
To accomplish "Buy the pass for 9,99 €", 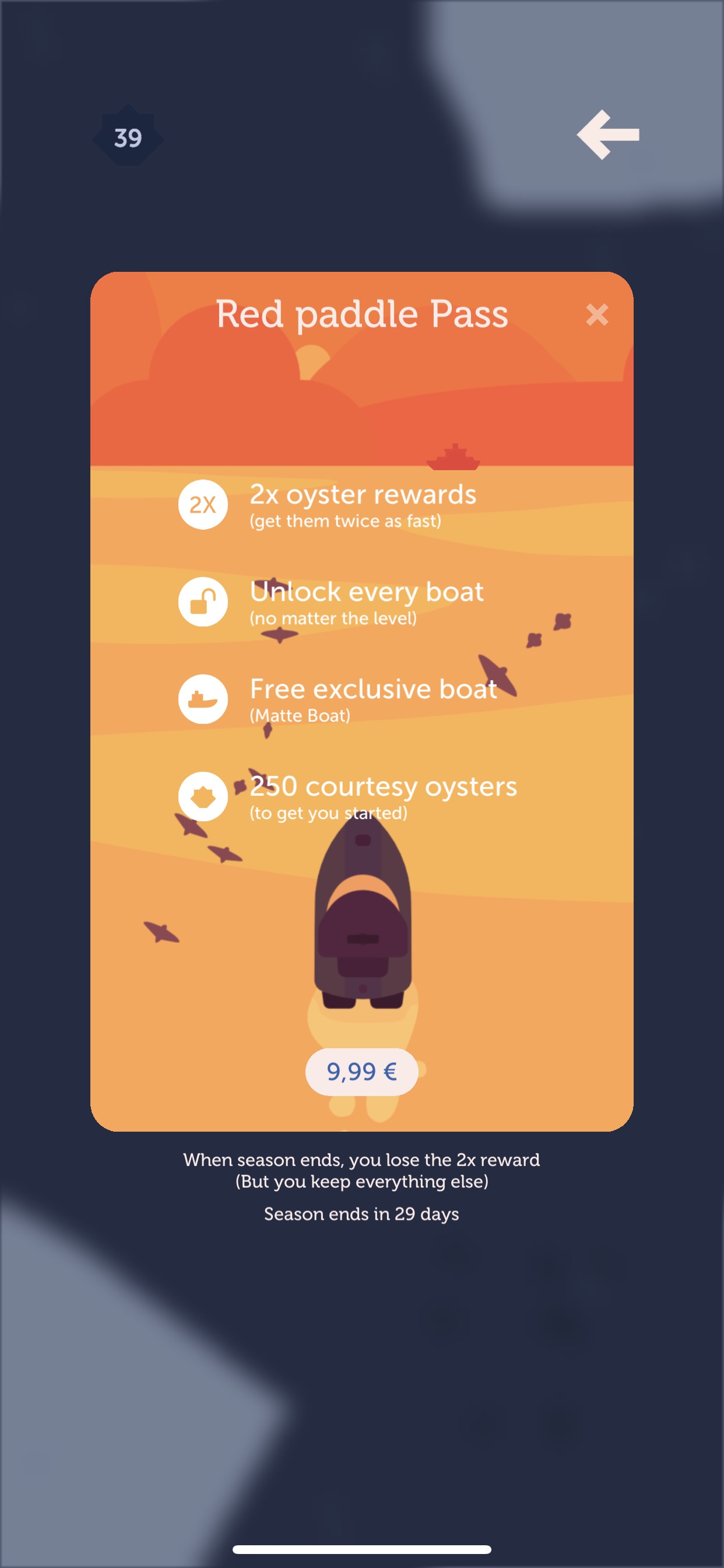I will click(x=361, y=1072).
